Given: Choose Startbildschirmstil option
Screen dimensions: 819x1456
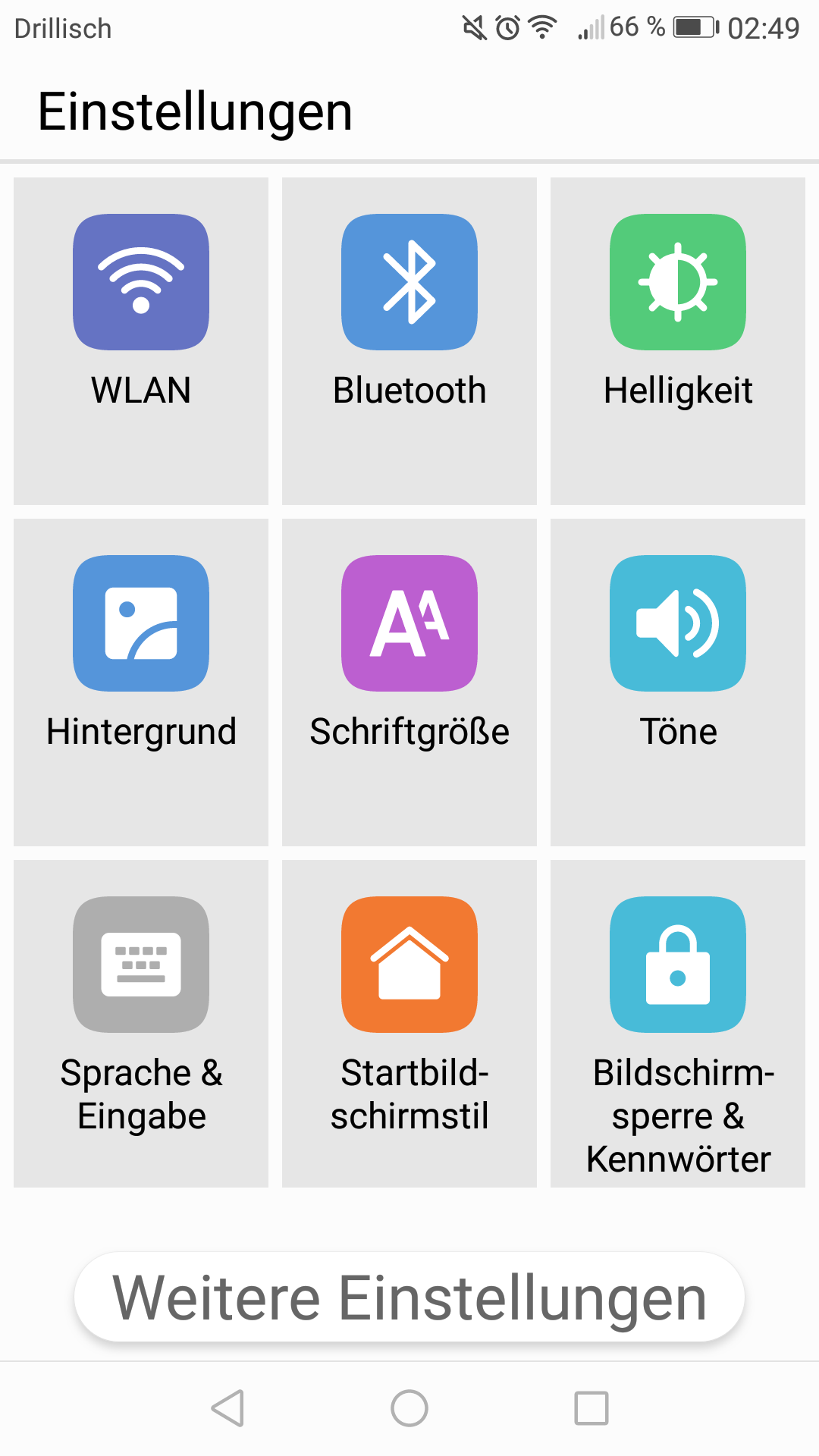Looking at the screenshot, I should (x=409, y=1023).
